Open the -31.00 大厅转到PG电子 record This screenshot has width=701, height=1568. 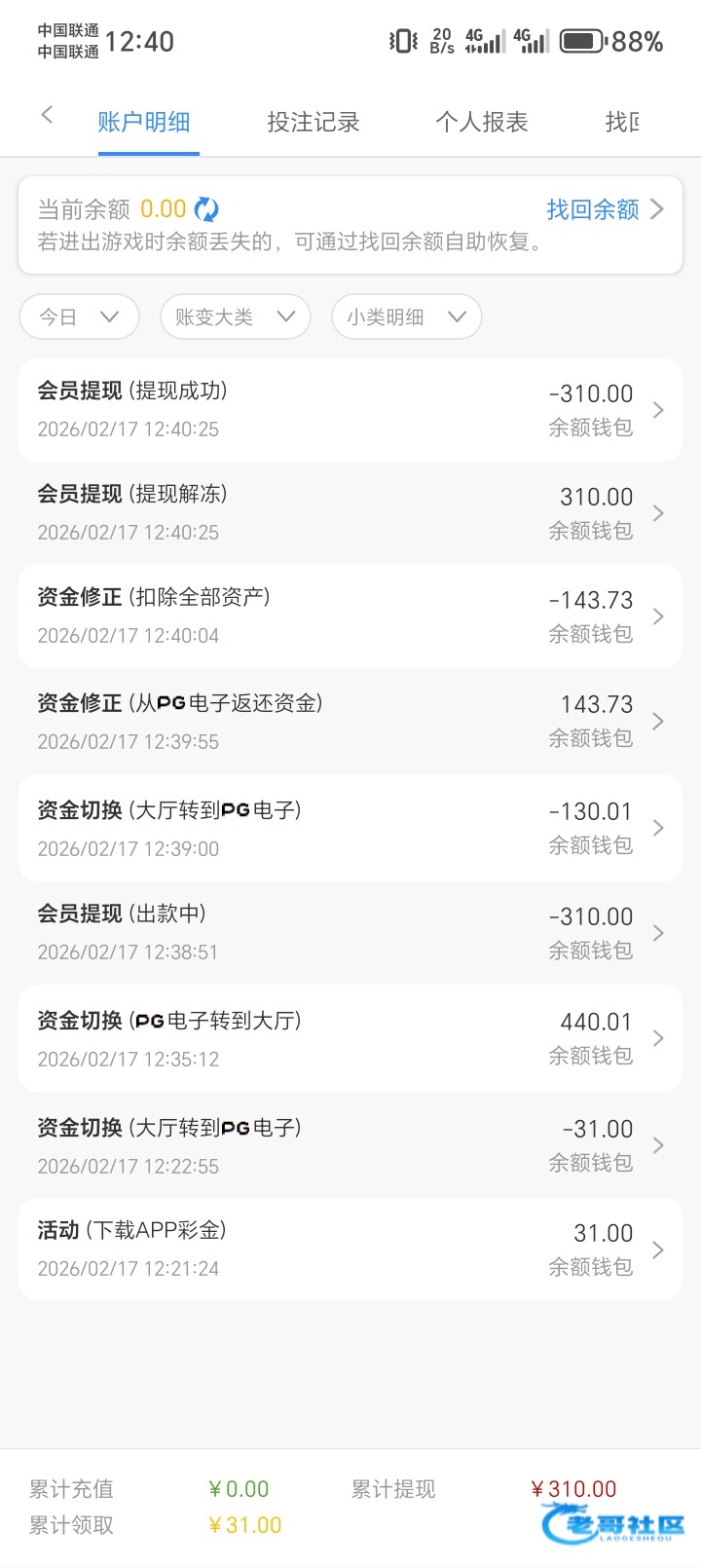pyautogui.click(x=350, y=1145)
